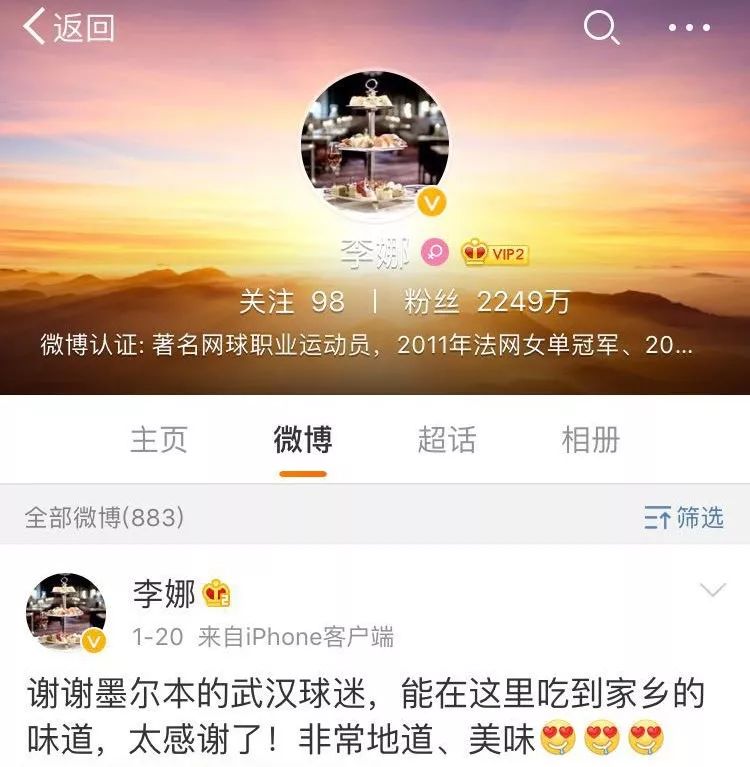Screen dimensions: 750x767
Task: Select the 微博 tab
Action: coord(303,440)
